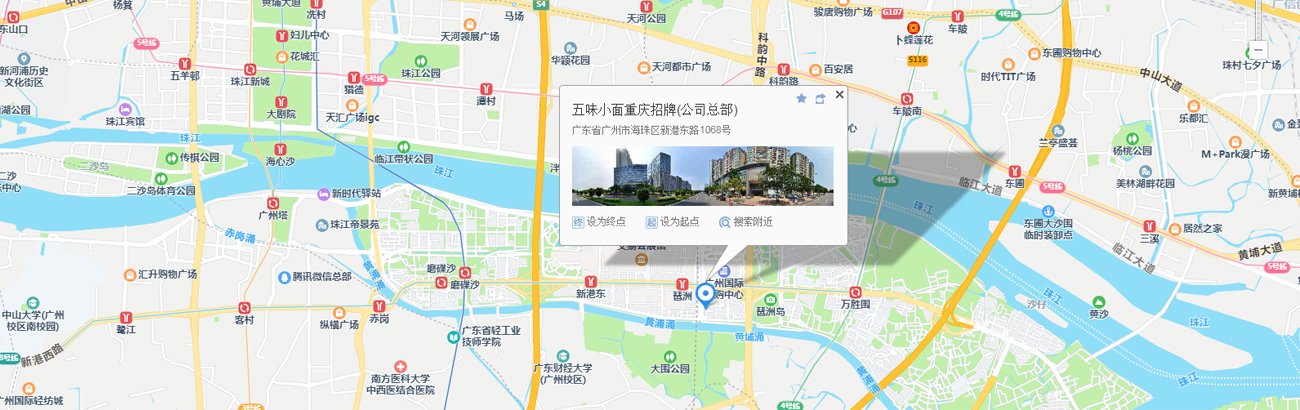Viewport: 1300px width, 410px height.
Task: Zoom out the map with minus button
Action: click(1258, 49)
